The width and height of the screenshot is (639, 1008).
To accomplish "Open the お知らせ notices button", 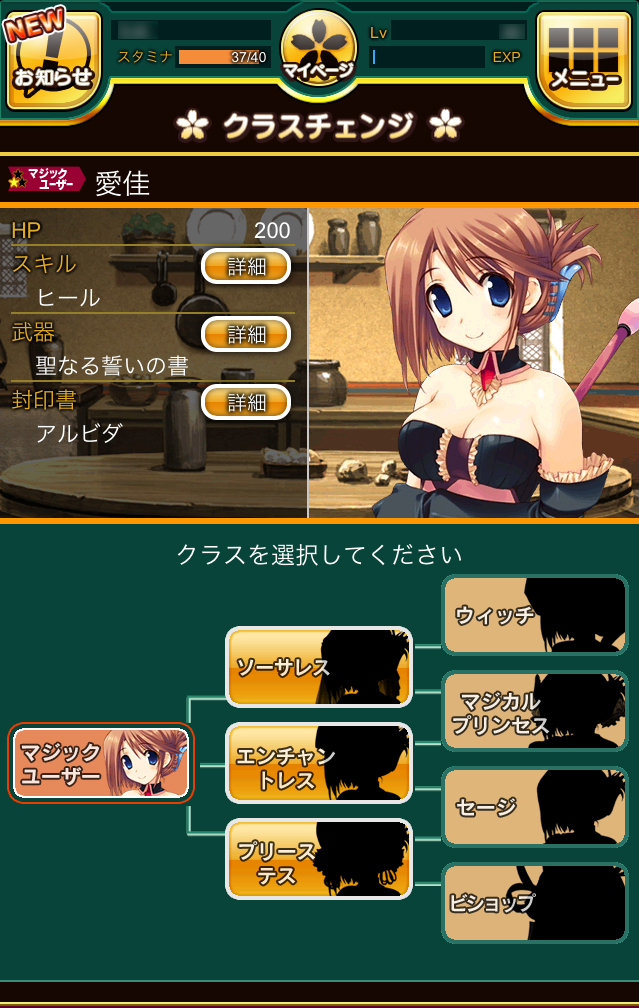I will click(x=54, y=62).
